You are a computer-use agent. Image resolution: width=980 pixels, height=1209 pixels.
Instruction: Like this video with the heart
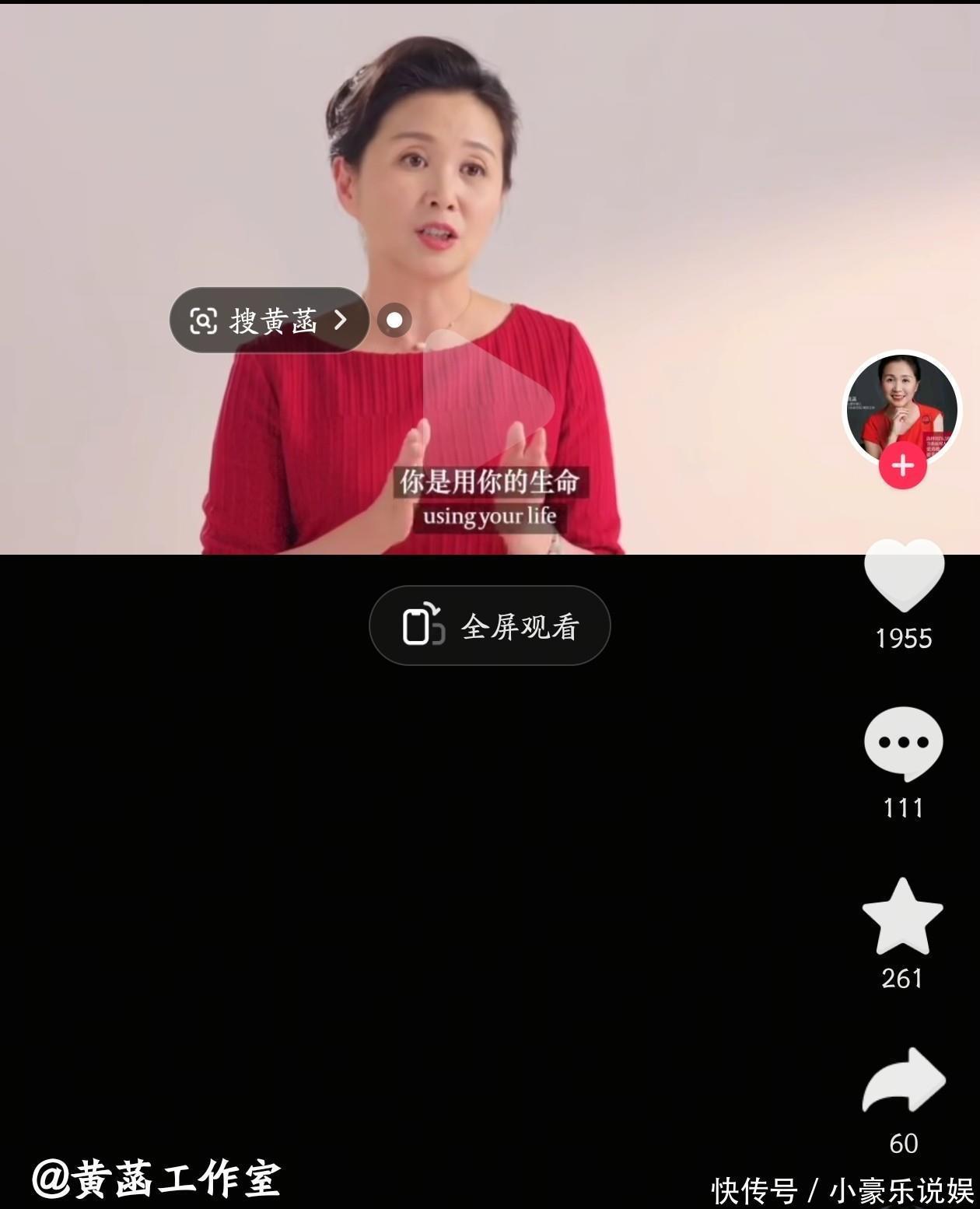[904, 574]
